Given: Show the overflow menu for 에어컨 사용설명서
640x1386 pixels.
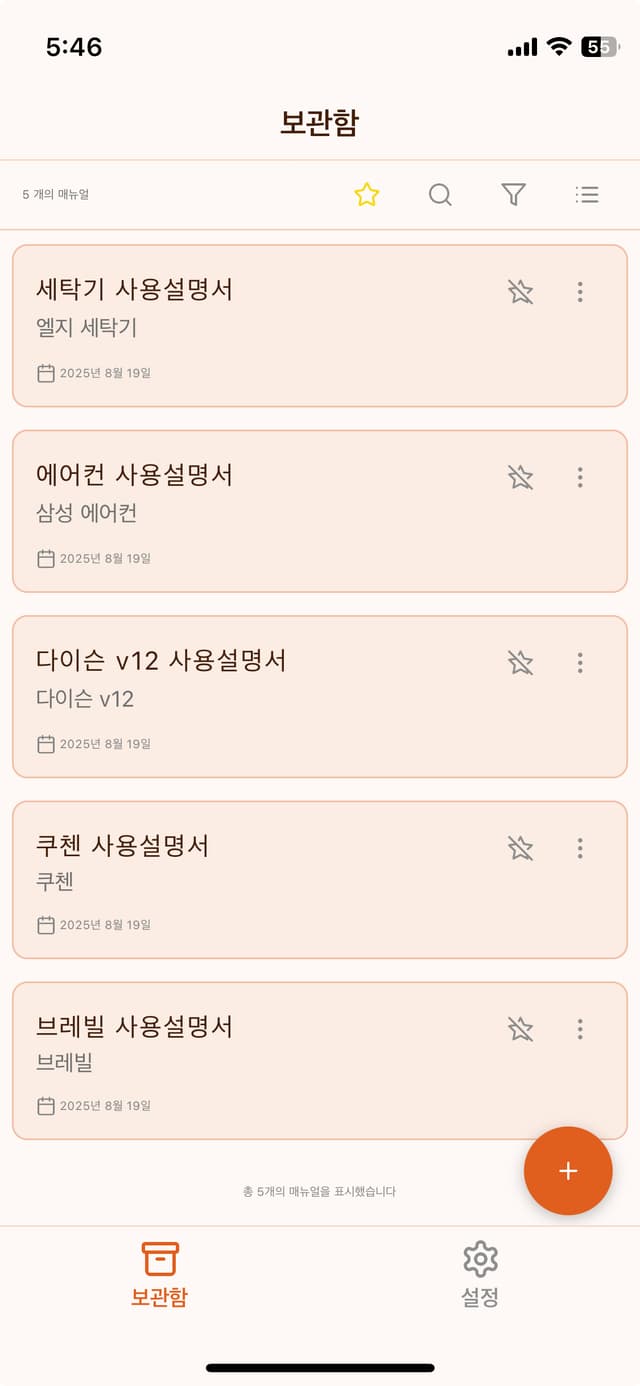Looking at the screenshot, I should [x=580, y=477].
